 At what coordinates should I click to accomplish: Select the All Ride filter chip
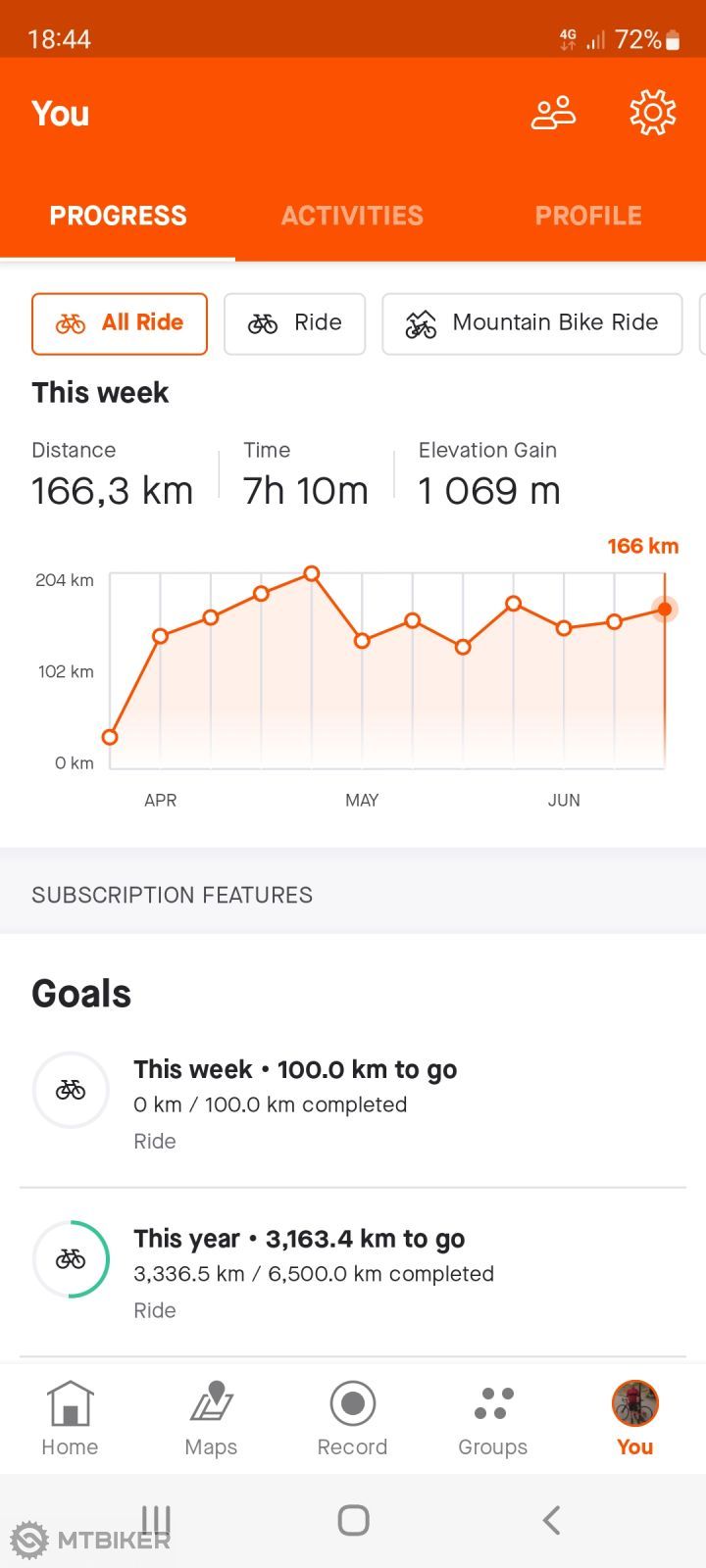[120, 323]
